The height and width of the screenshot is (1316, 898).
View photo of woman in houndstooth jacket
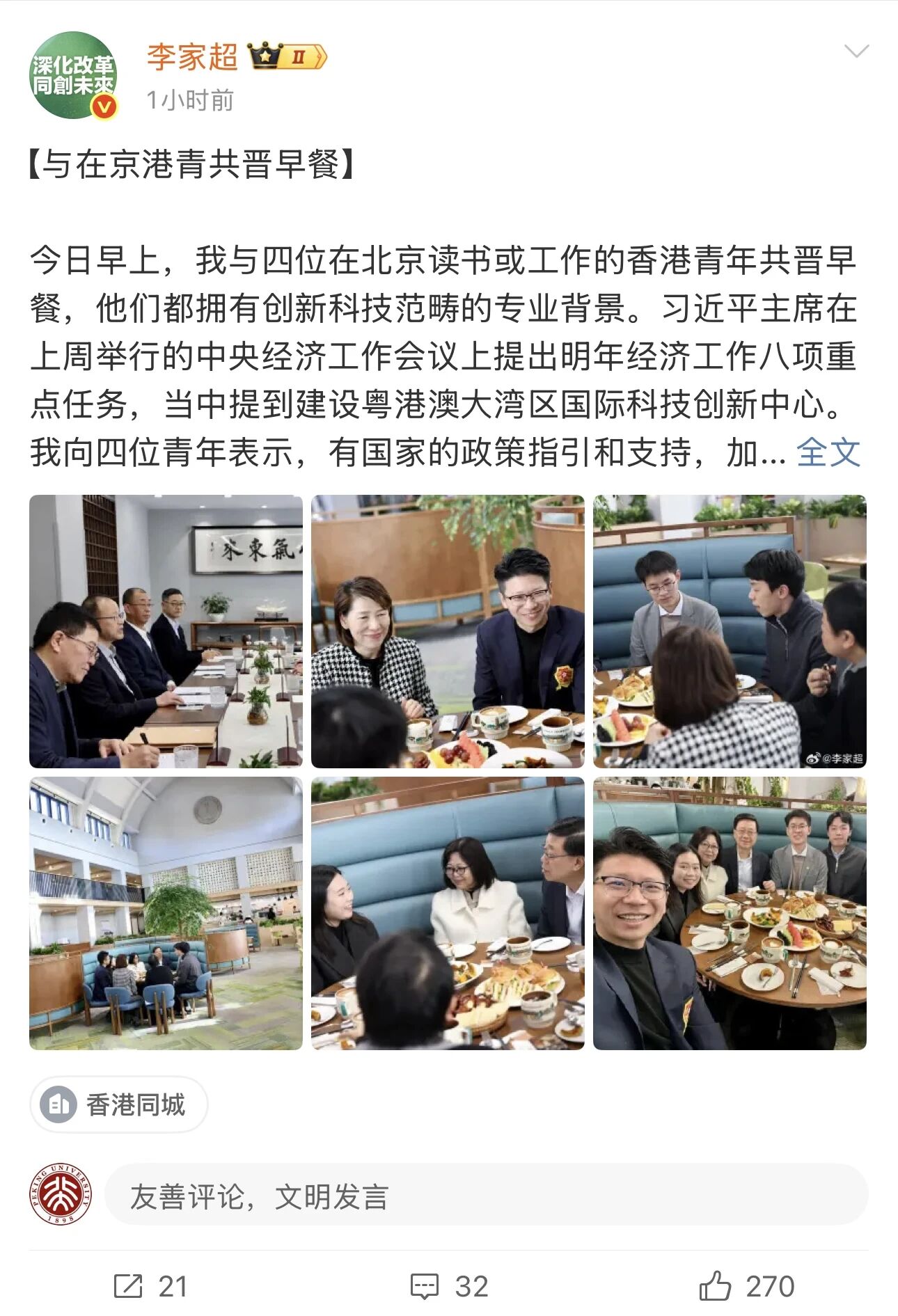[448, 631]
